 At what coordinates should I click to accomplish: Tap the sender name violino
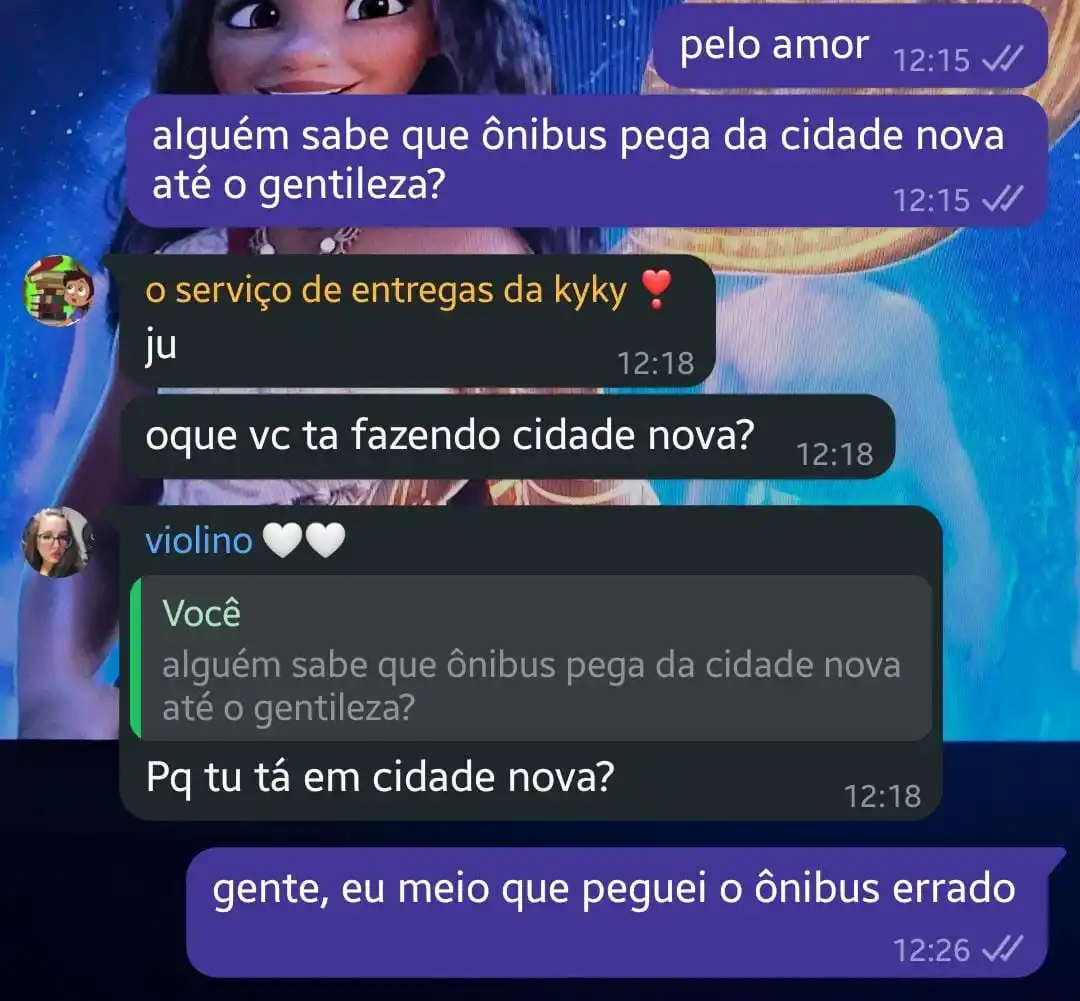tap(199, 541)
